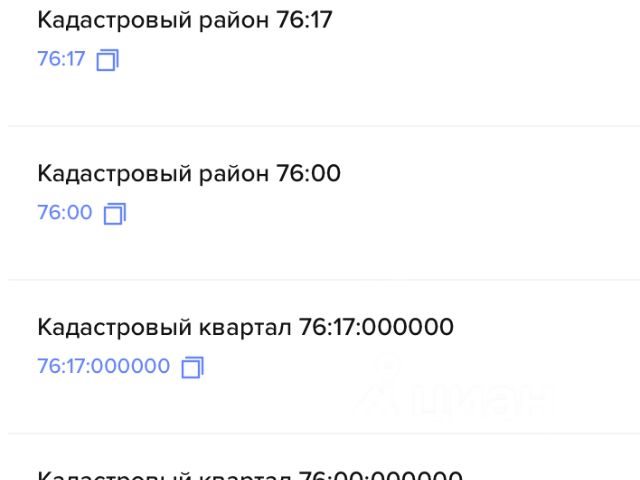Open the 76:17 cadastral district link
This screenshot has height=480, width=640.
[x=61, y=59]
